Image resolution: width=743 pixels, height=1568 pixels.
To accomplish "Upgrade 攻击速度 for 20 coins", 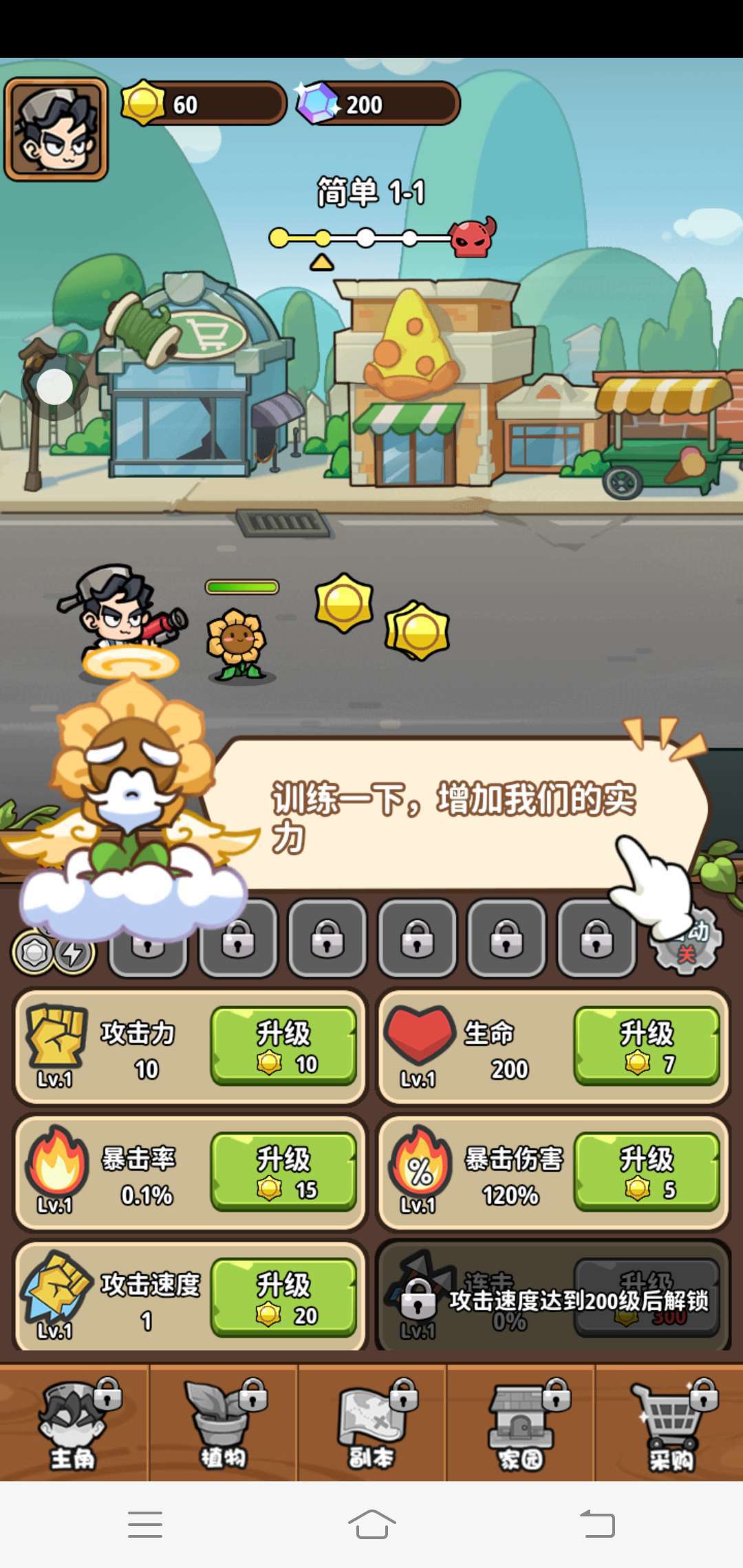I will pyautogui.click(x=283, y=1298).
